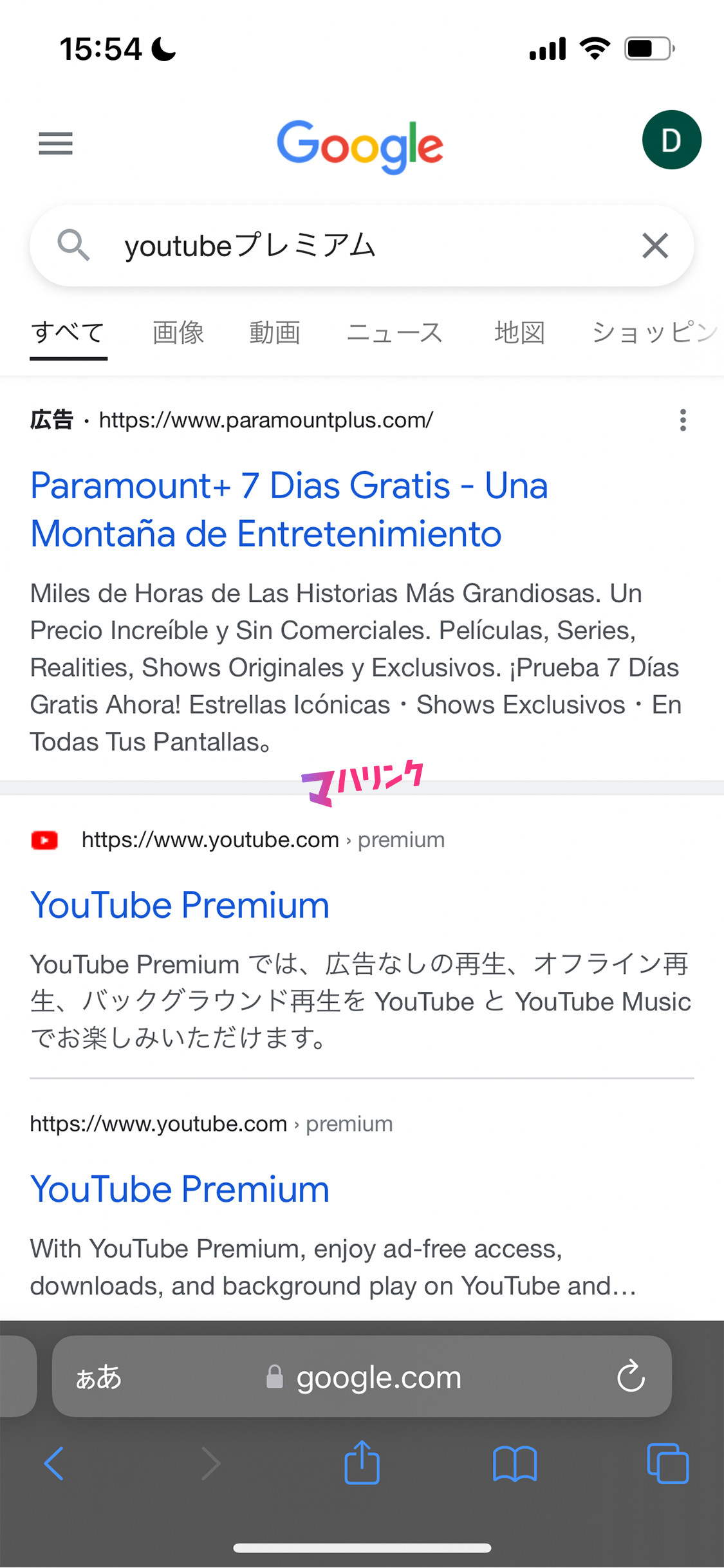Reload the google.com page
This screenshot has width=724, height=1568.
tap(631, 1376)
